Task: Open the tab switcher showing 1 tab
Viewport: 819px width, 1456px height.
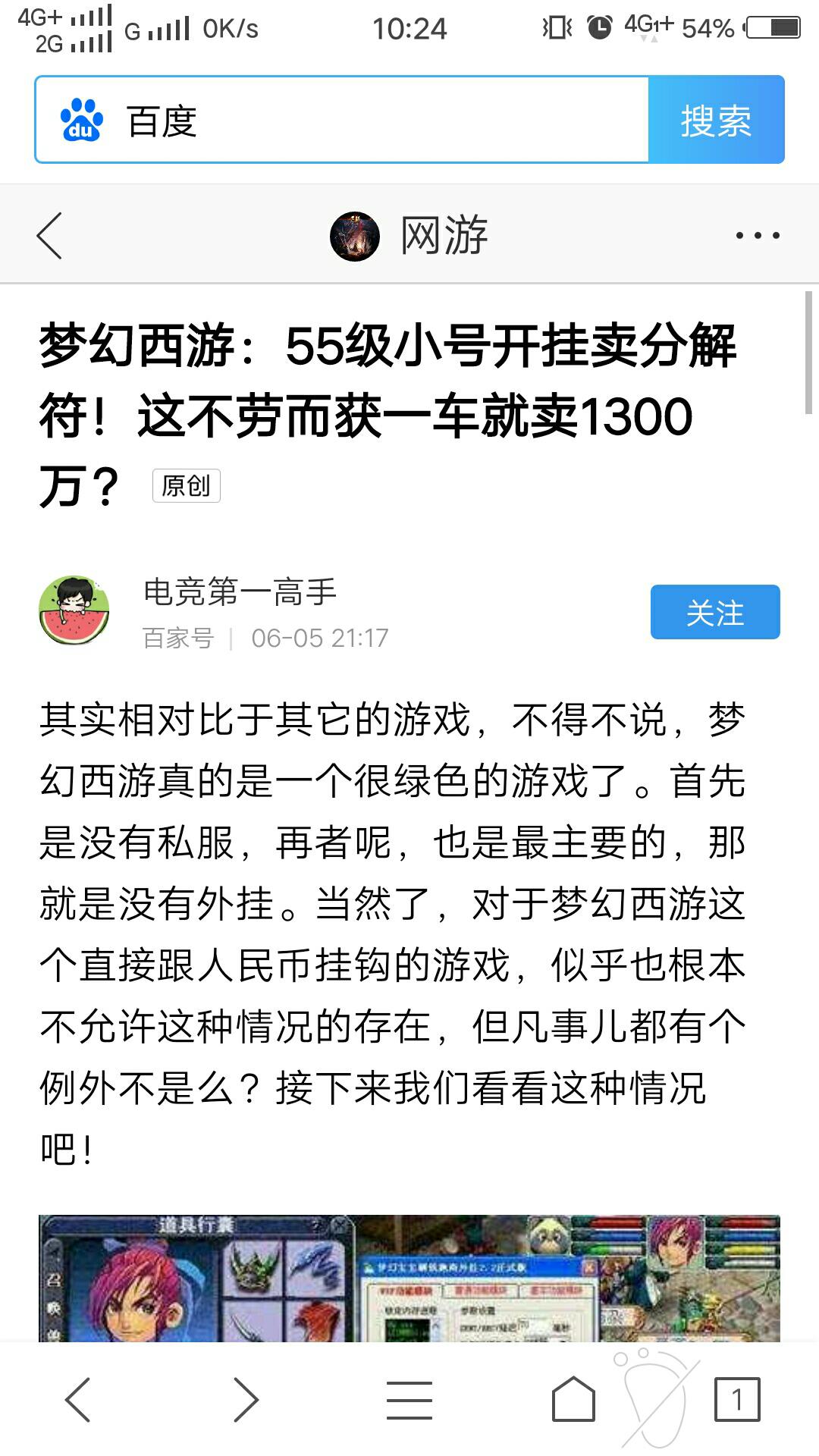Action: pos(736,1399)
